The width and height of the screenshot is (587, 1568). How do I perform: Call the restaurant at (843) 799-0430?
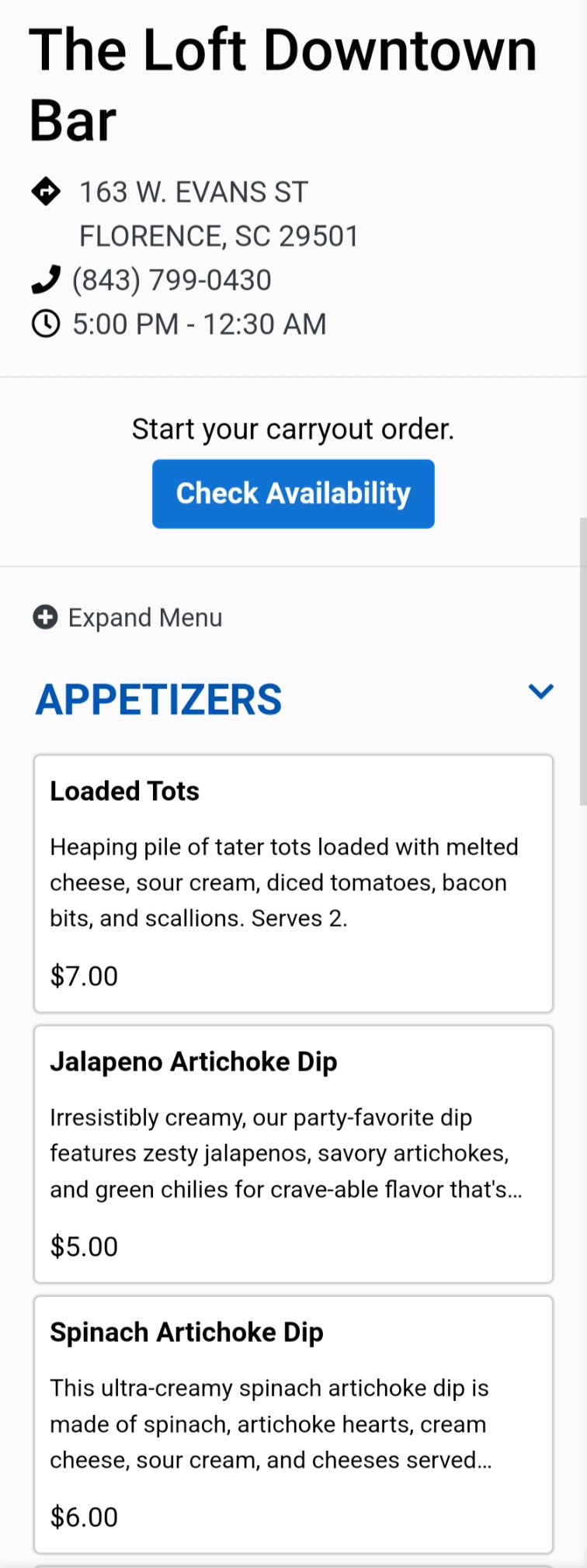pos(171,280)
